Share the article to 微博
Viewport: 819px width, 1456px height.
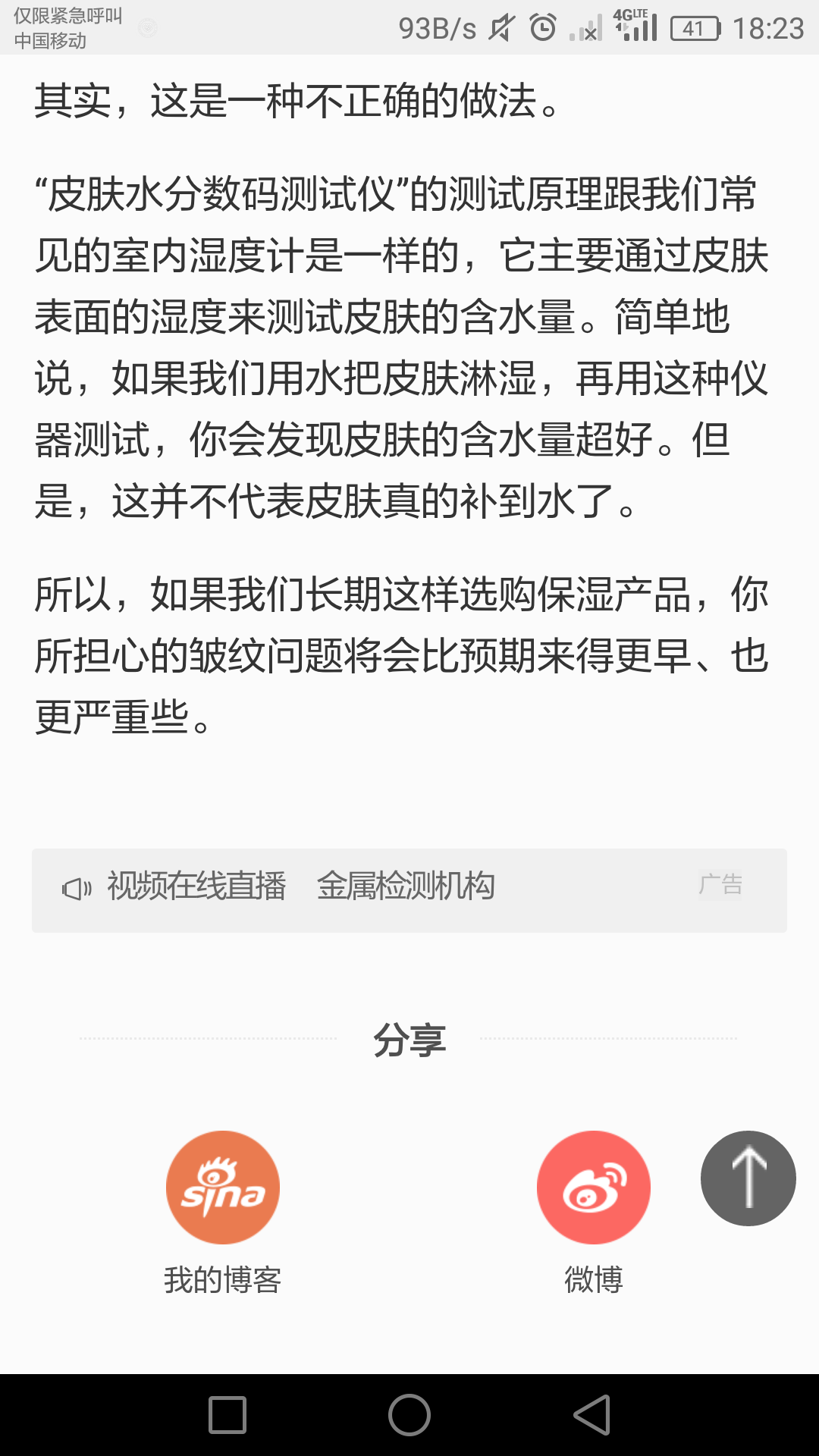coord(594,1188)
